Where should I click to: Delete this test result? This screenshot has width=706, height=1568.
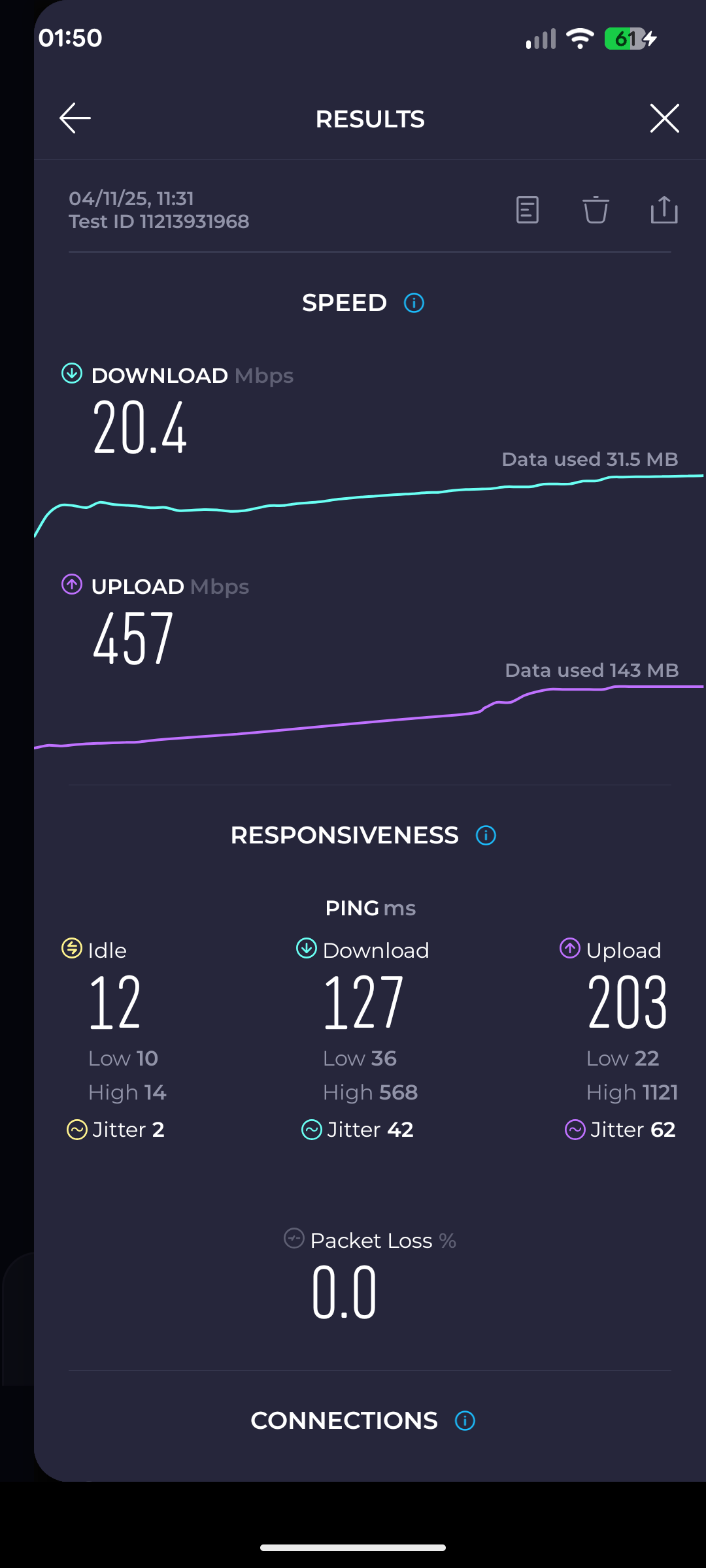596,210
